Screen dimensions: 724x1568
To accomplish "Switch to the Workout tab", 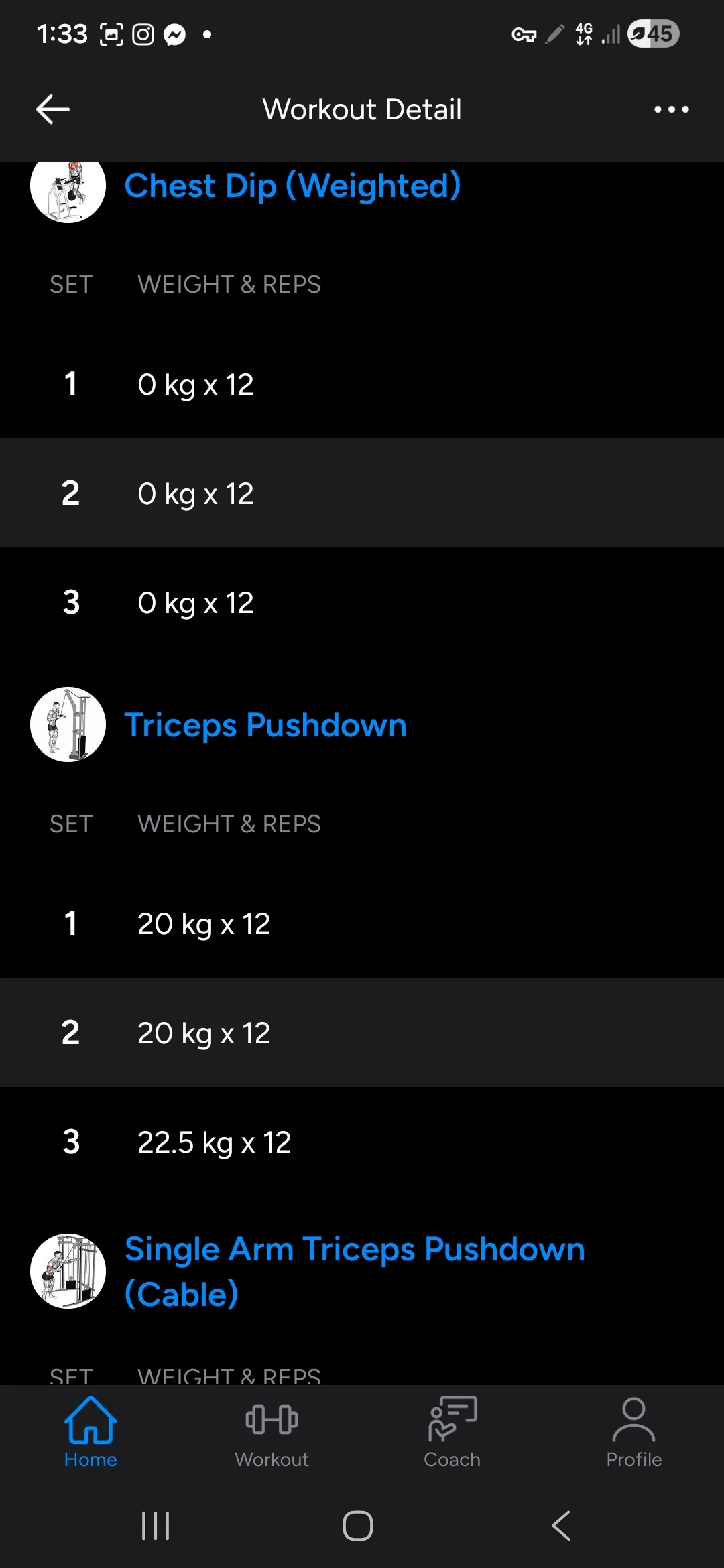I will point(271,1433).
